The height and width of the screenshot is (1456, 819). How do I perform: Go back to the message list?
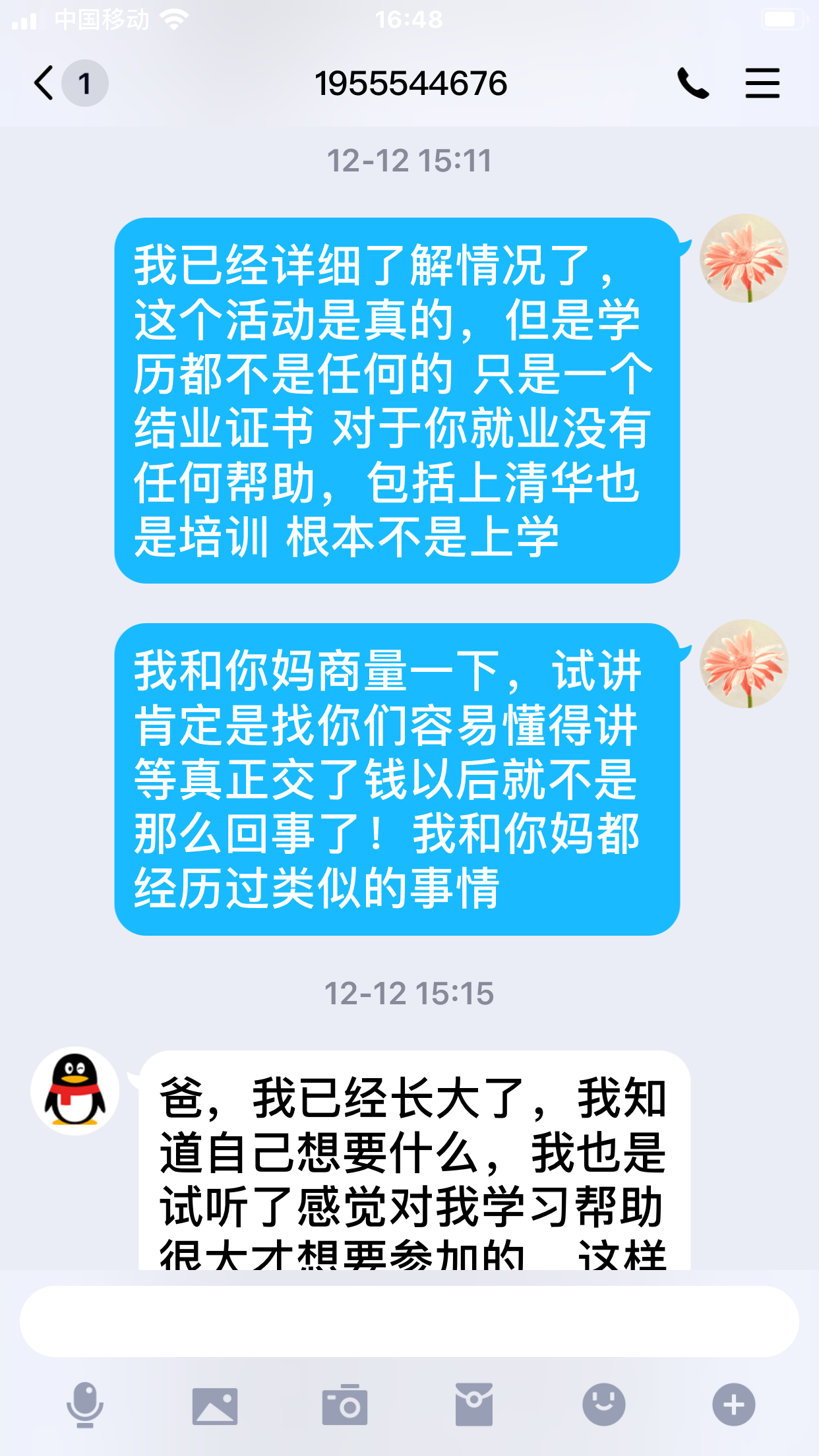pyautogui.click(x=45, y=84)
